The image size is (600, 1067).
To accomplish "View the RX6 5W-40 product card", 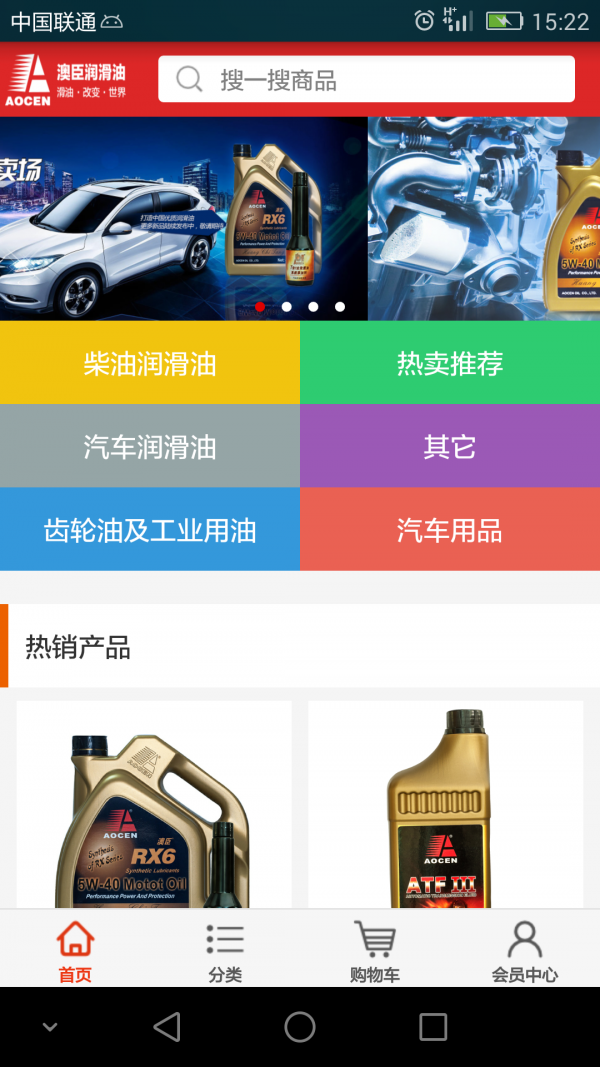I will pyautogui.click(x=154, y=805).
